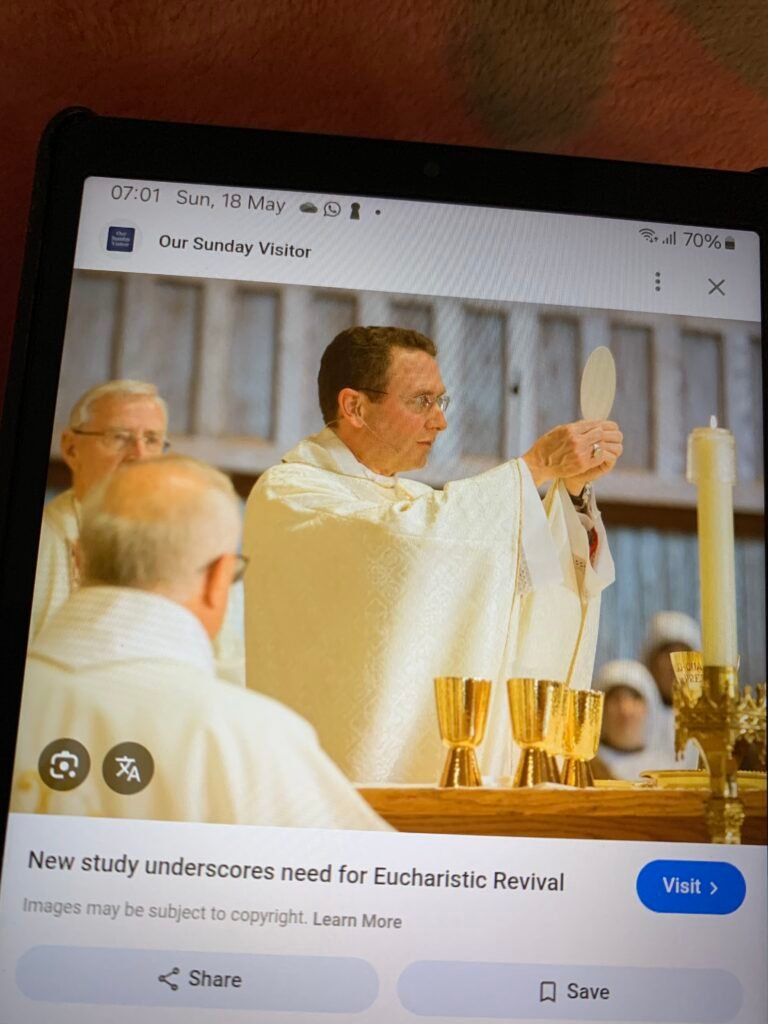Open the three-dot overflow menu
Screen dimensions: 768x1024
tap(657, 282)
